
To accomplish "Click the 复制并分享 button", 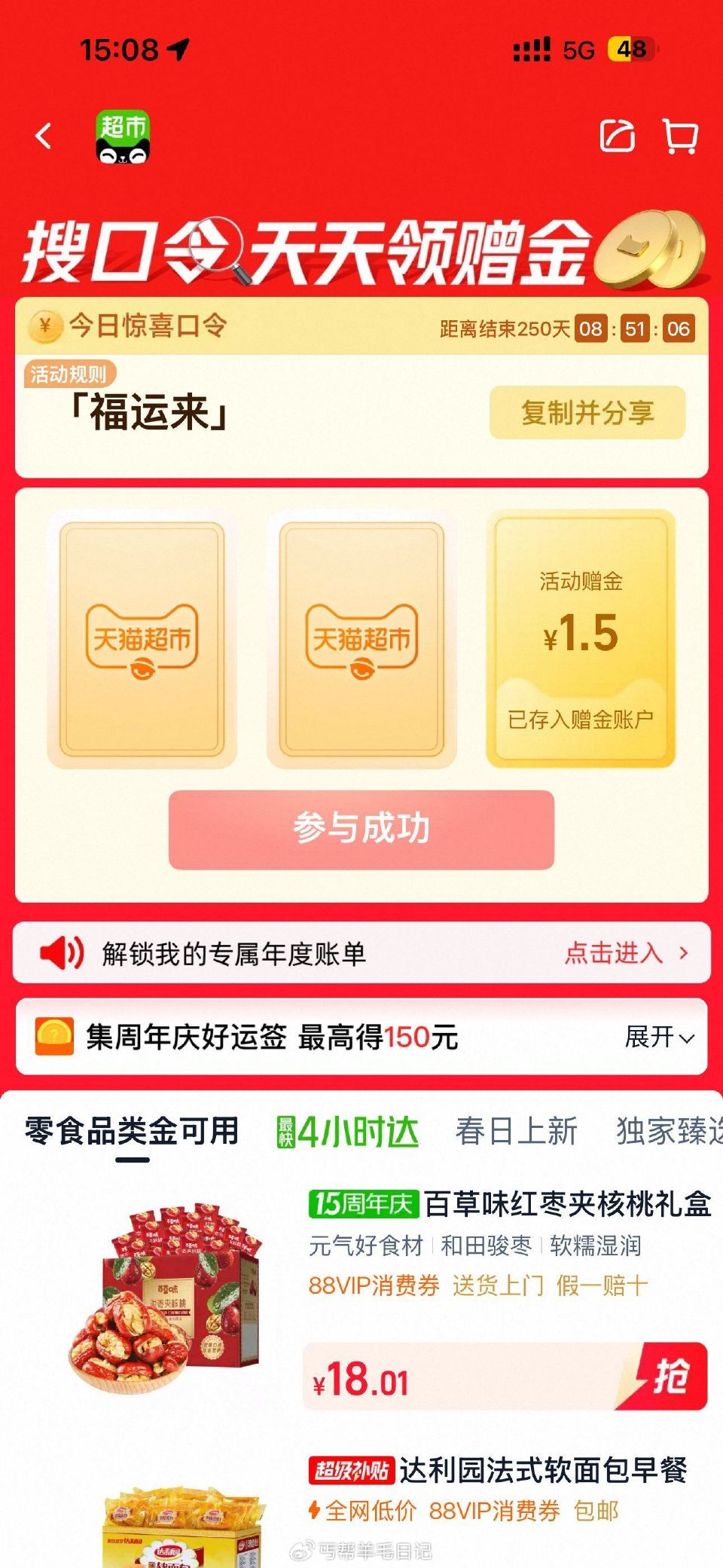I will click(587, 411).
